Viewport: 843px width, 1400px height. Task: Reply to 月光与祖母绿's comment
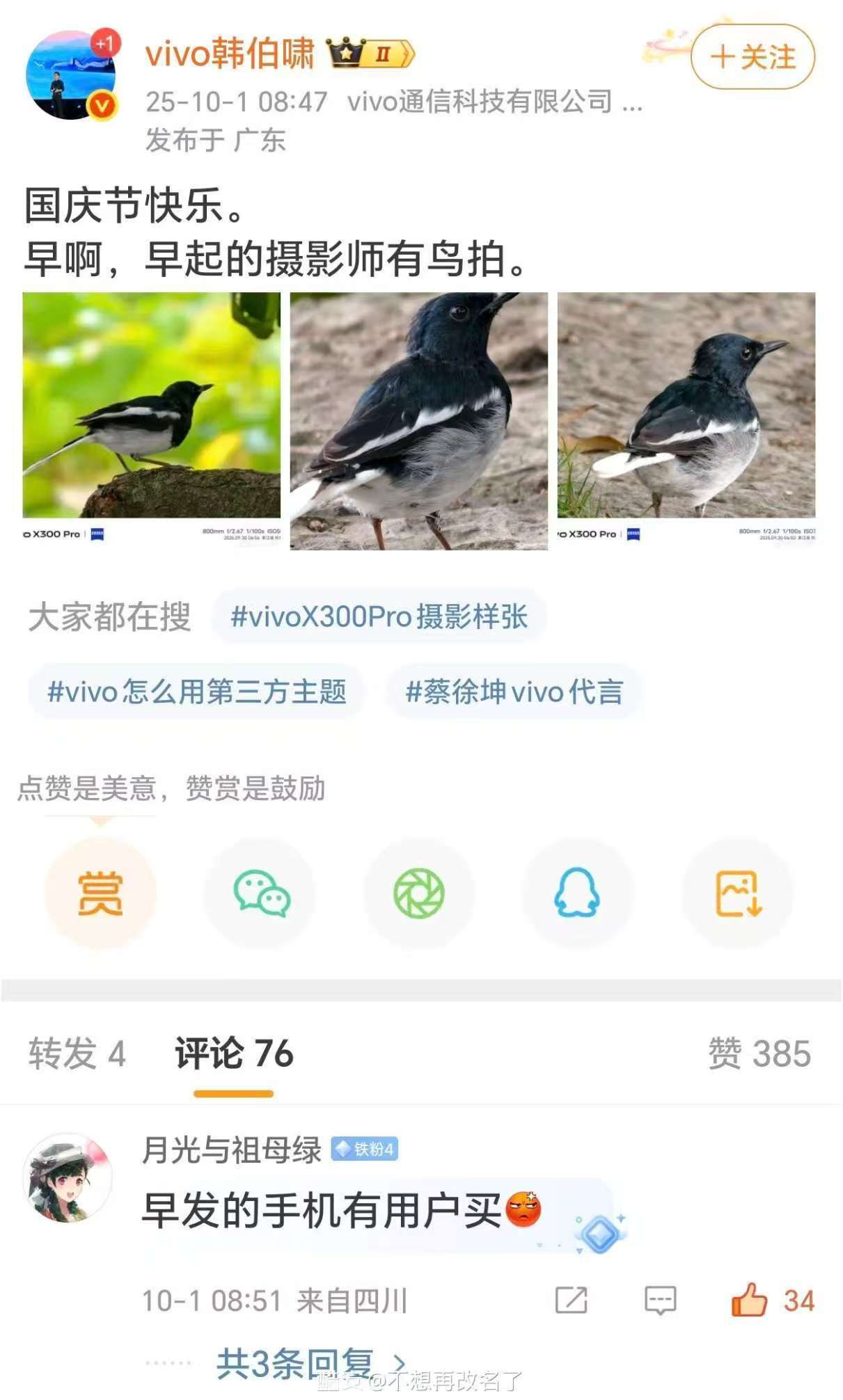coord(660,1300)
